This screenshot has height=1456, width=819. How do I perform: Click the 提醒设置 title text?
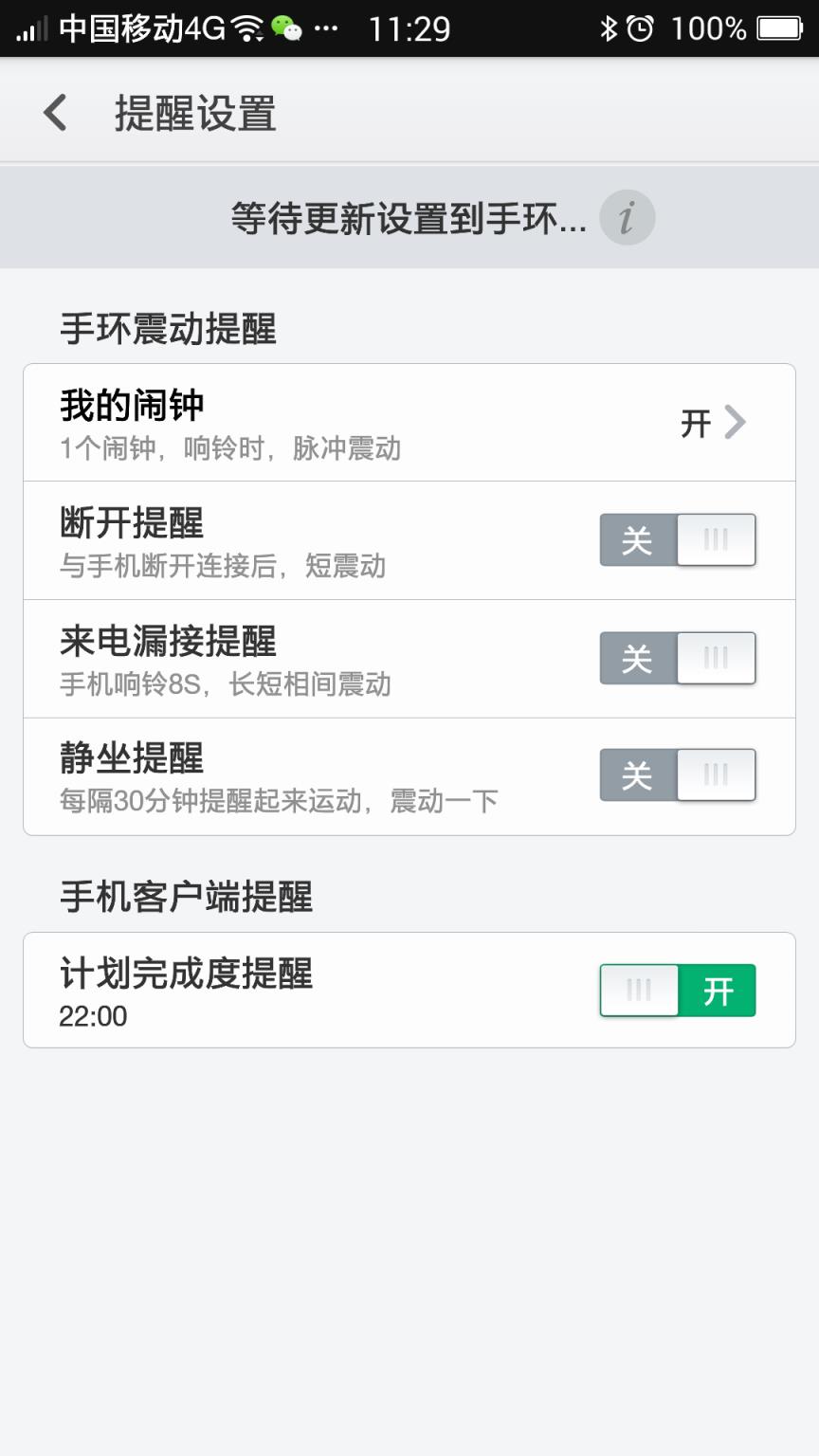click(x=194, y=111)
